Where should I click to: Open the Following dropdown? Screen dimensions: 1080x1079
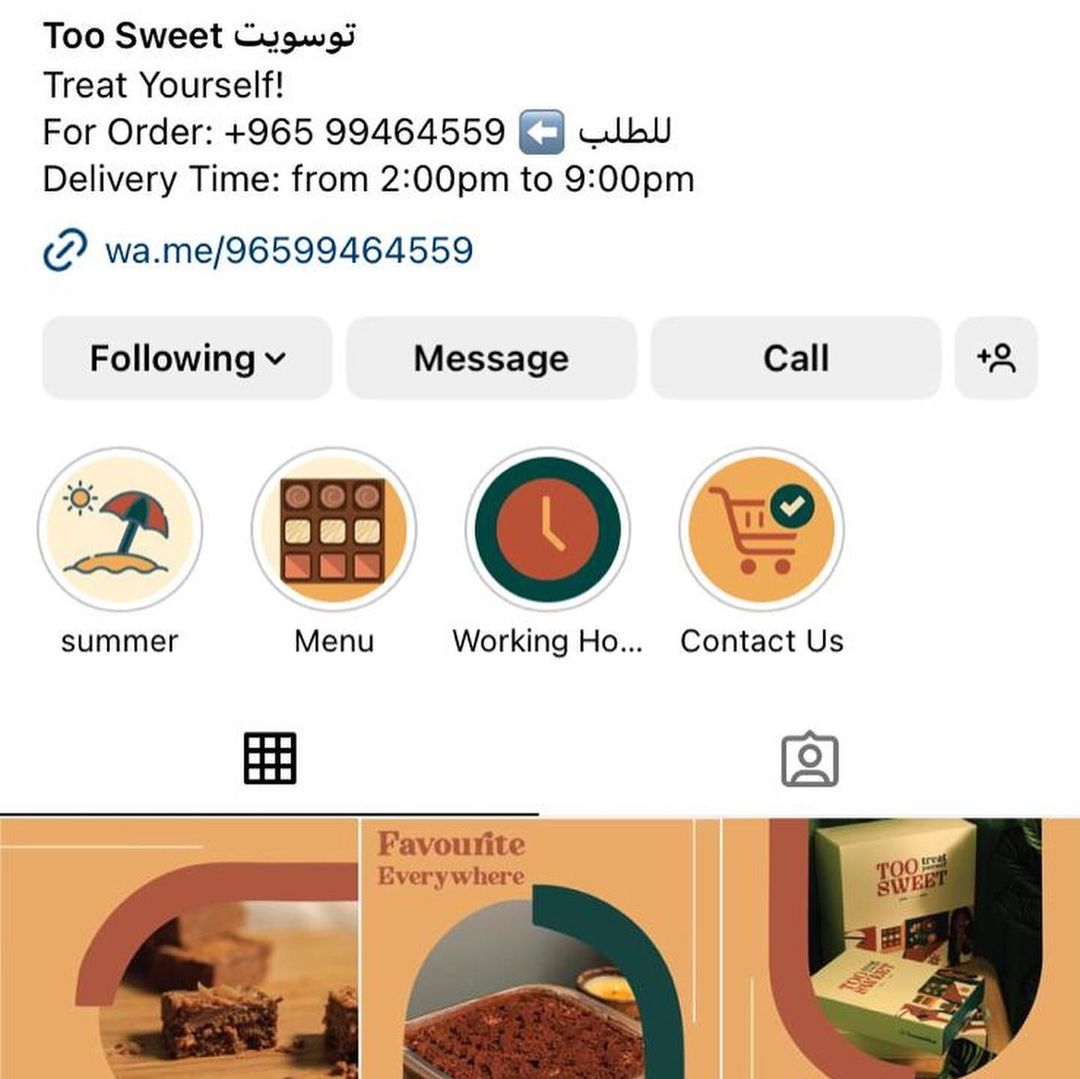click(187, 358)
